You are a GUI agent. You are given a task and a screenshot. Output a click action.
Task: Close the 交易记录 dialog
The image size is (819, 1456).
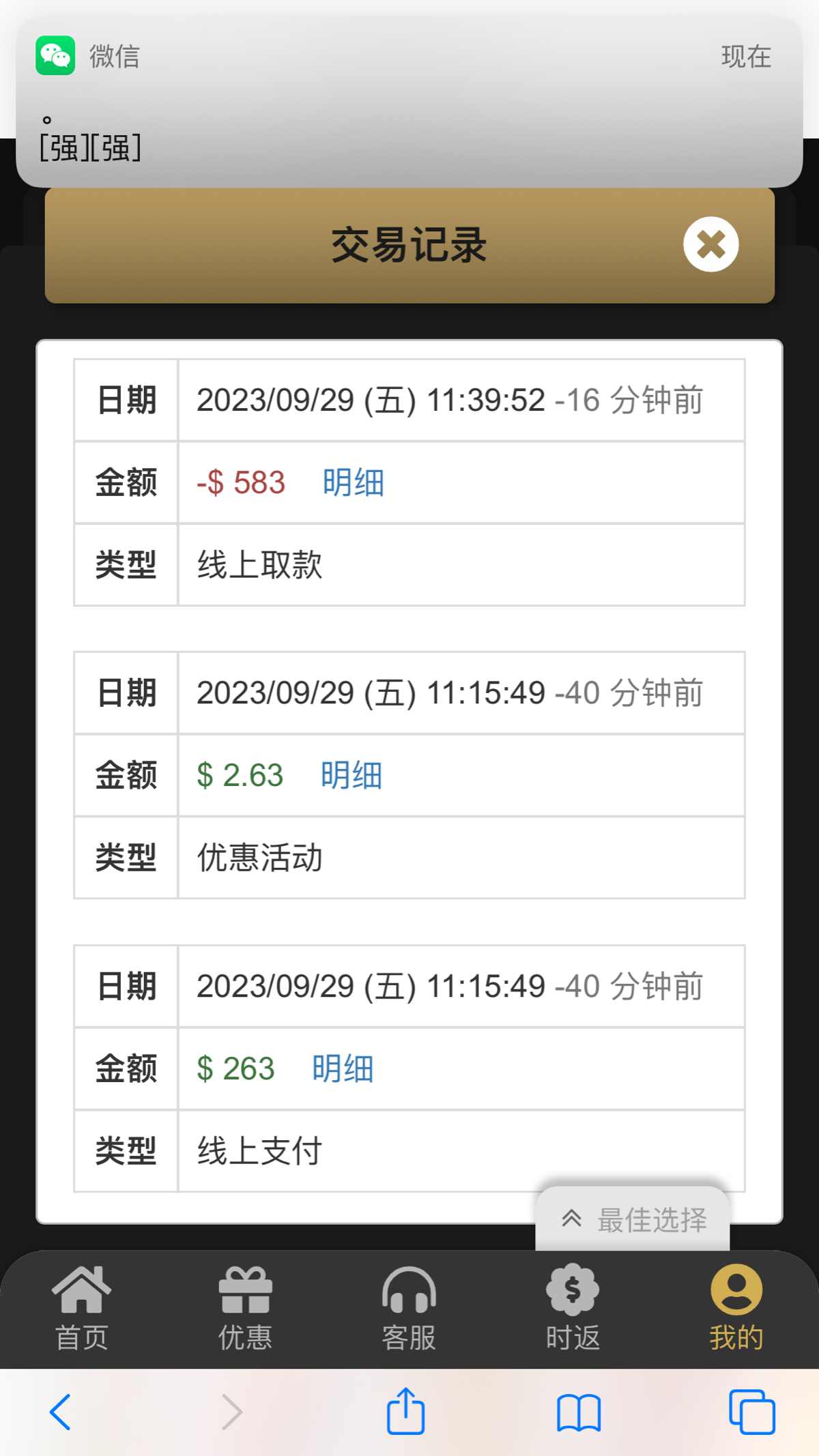coord(710,246)
